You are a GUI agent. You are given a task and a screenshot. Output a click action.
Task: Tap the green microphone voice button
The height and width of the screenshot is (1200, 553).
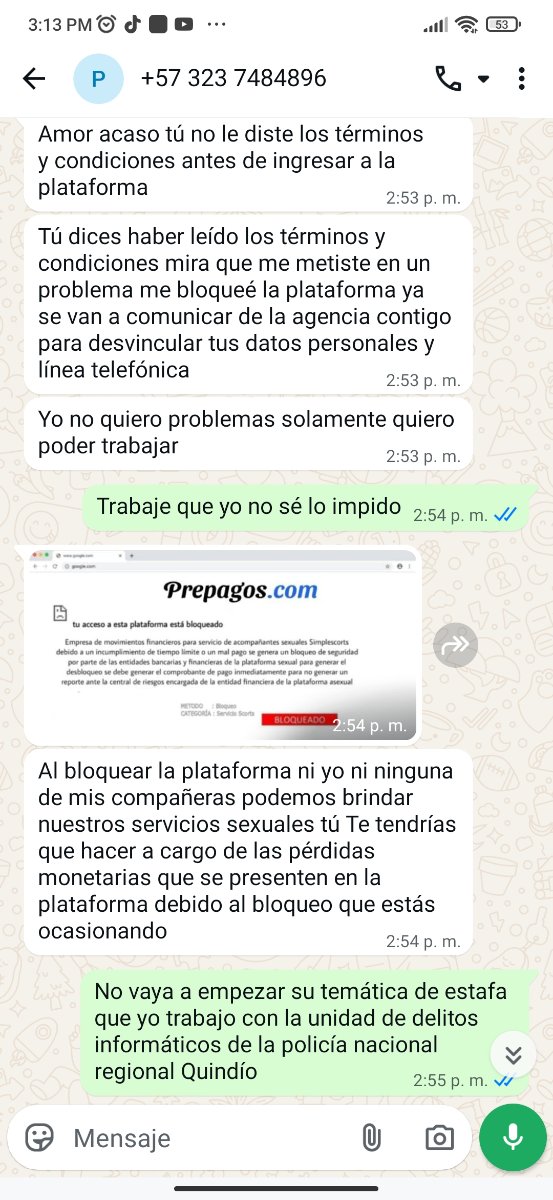click(x=513, y=1137)
